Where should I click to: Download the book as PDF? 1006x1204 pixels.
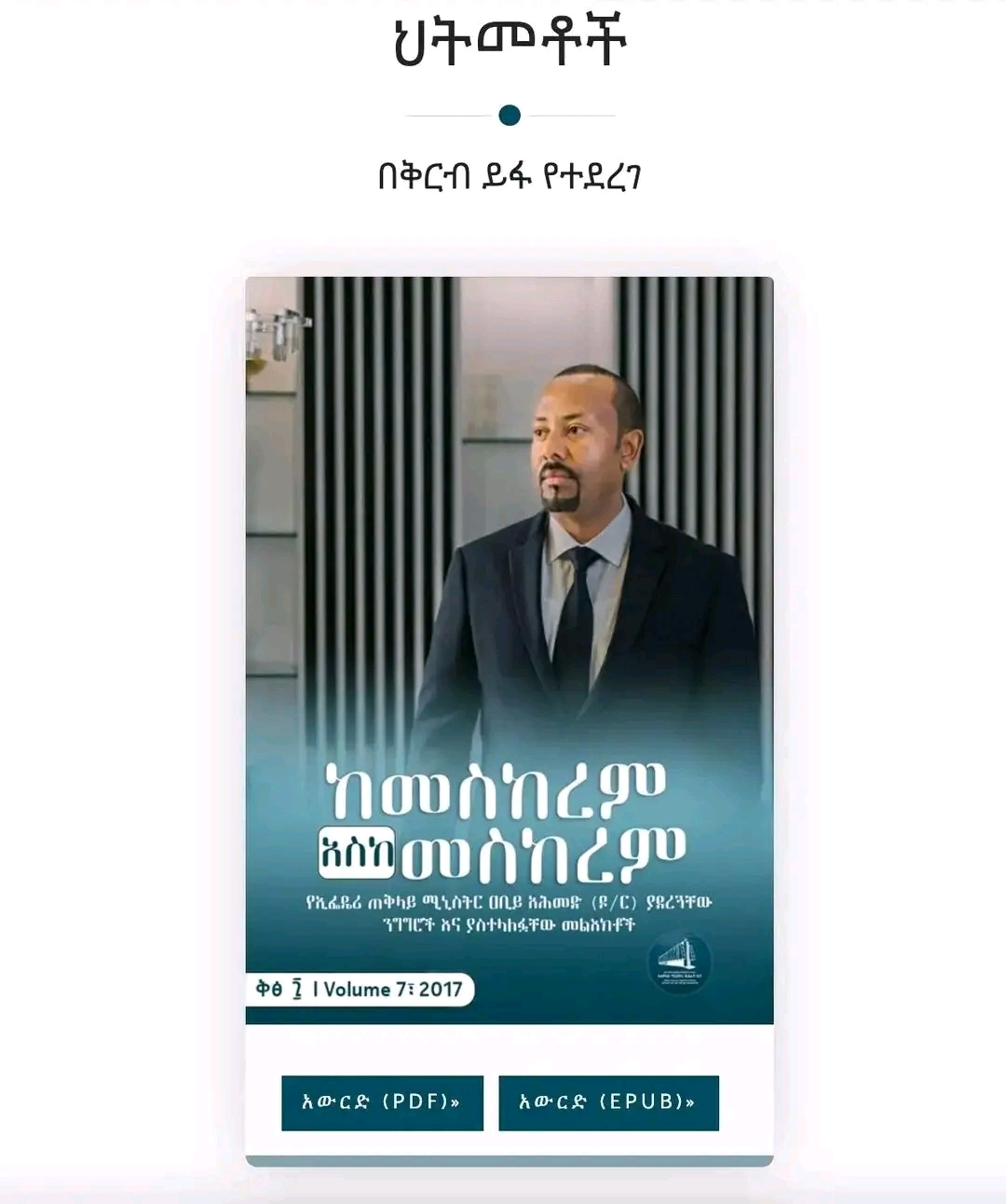click(382, 1102)
